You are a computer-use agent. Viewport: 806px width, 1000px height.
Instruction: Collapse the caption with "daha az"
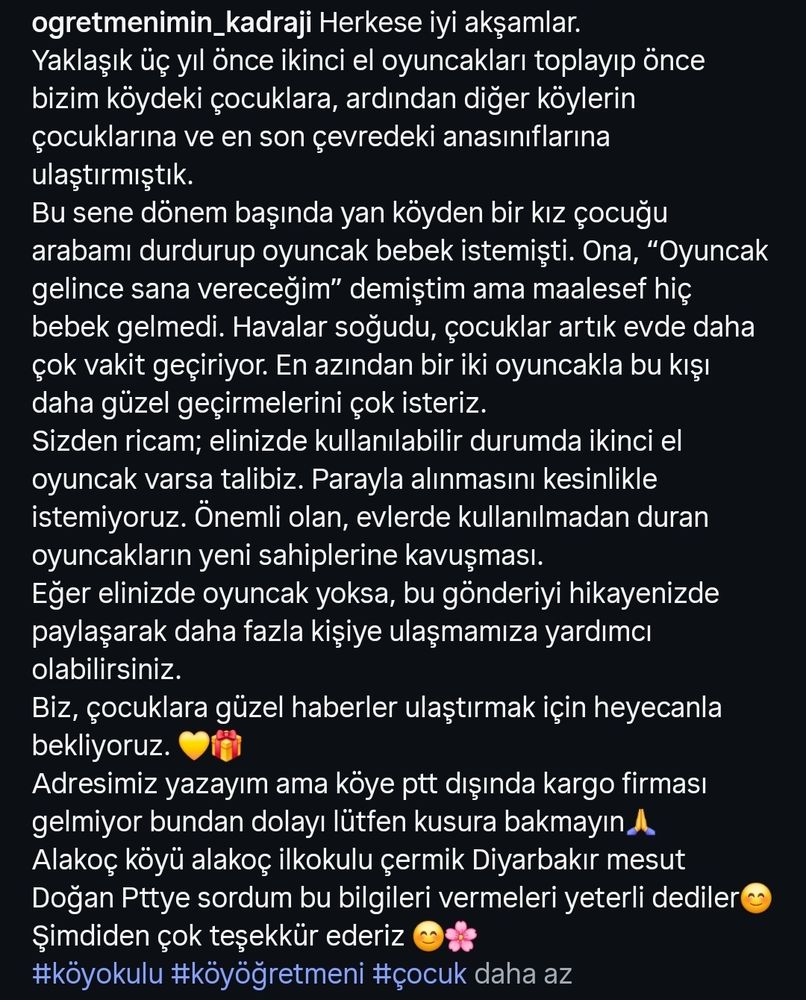coord(521,974)
